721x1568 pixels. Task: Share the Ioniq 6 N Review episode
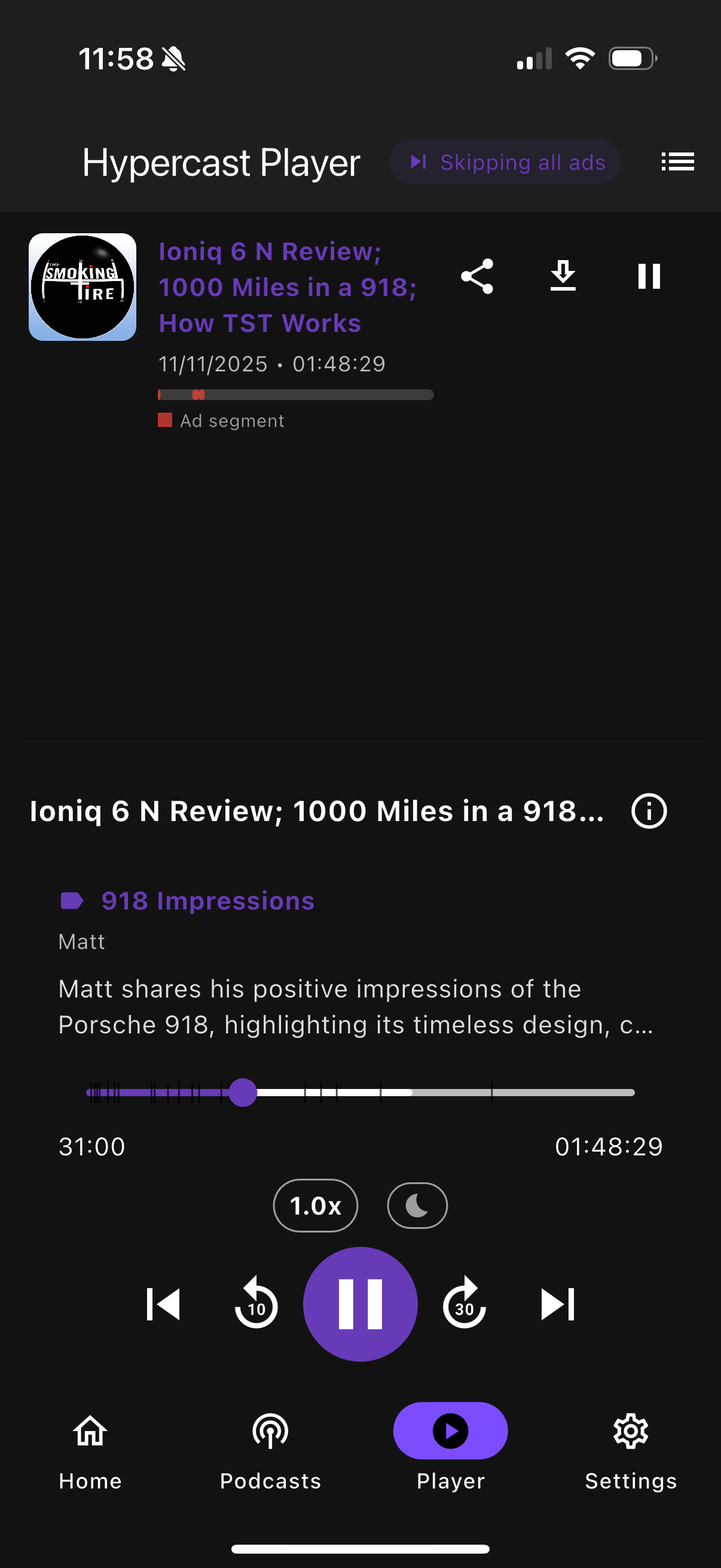(x=477, y=276)
